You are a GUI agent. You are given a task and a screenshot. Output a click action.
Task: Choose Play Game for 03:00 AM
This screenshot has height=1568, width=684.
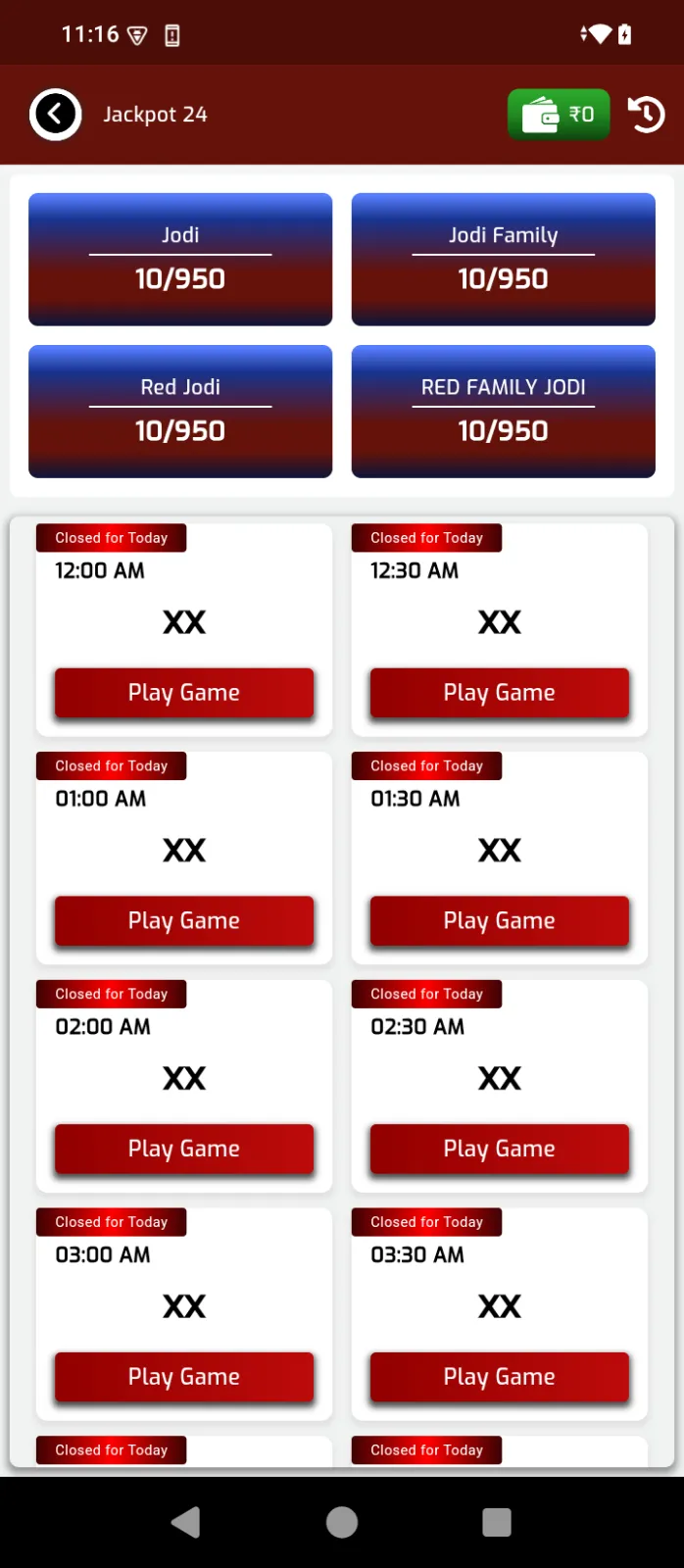pyautogui.click(x=184, y=1377)
